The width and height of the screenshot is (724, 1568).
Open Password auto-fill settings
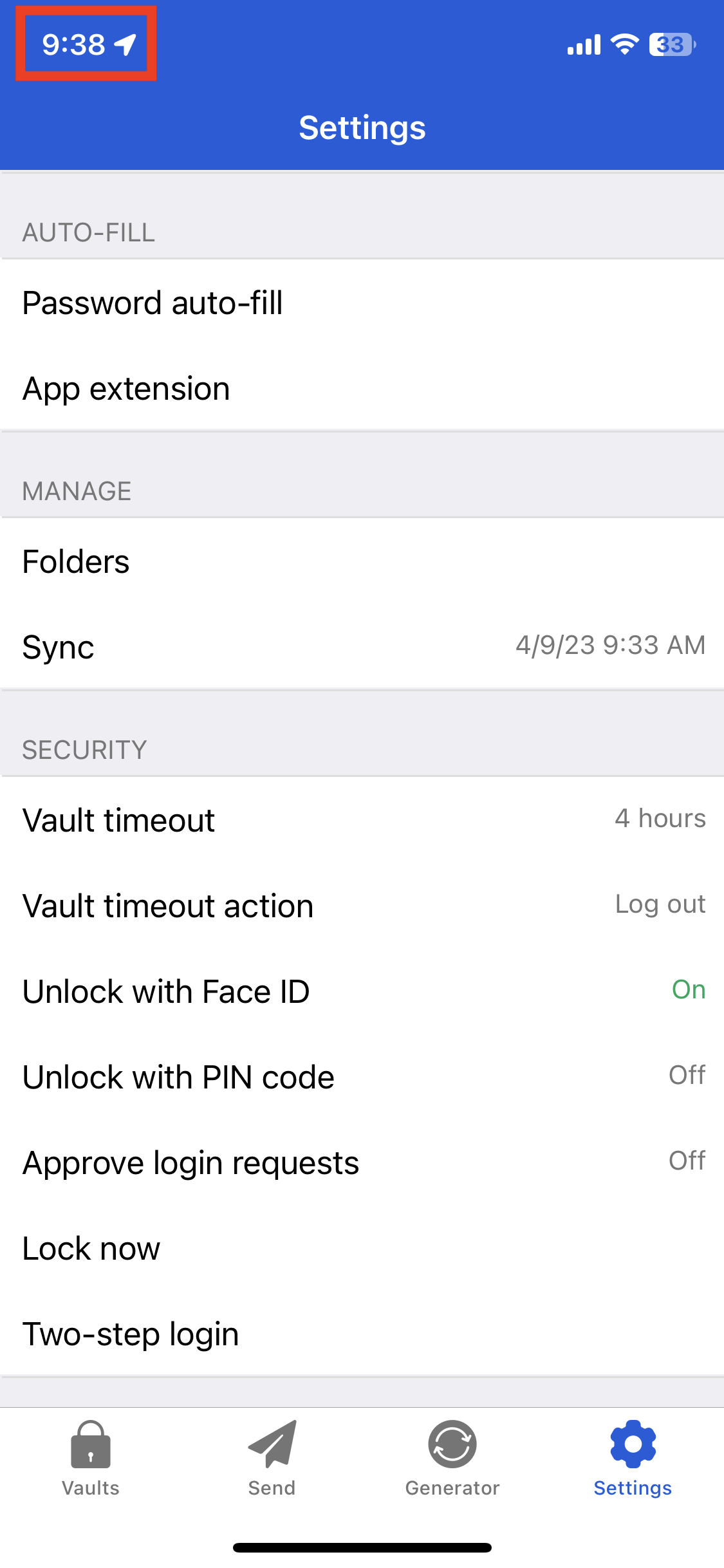362,303
